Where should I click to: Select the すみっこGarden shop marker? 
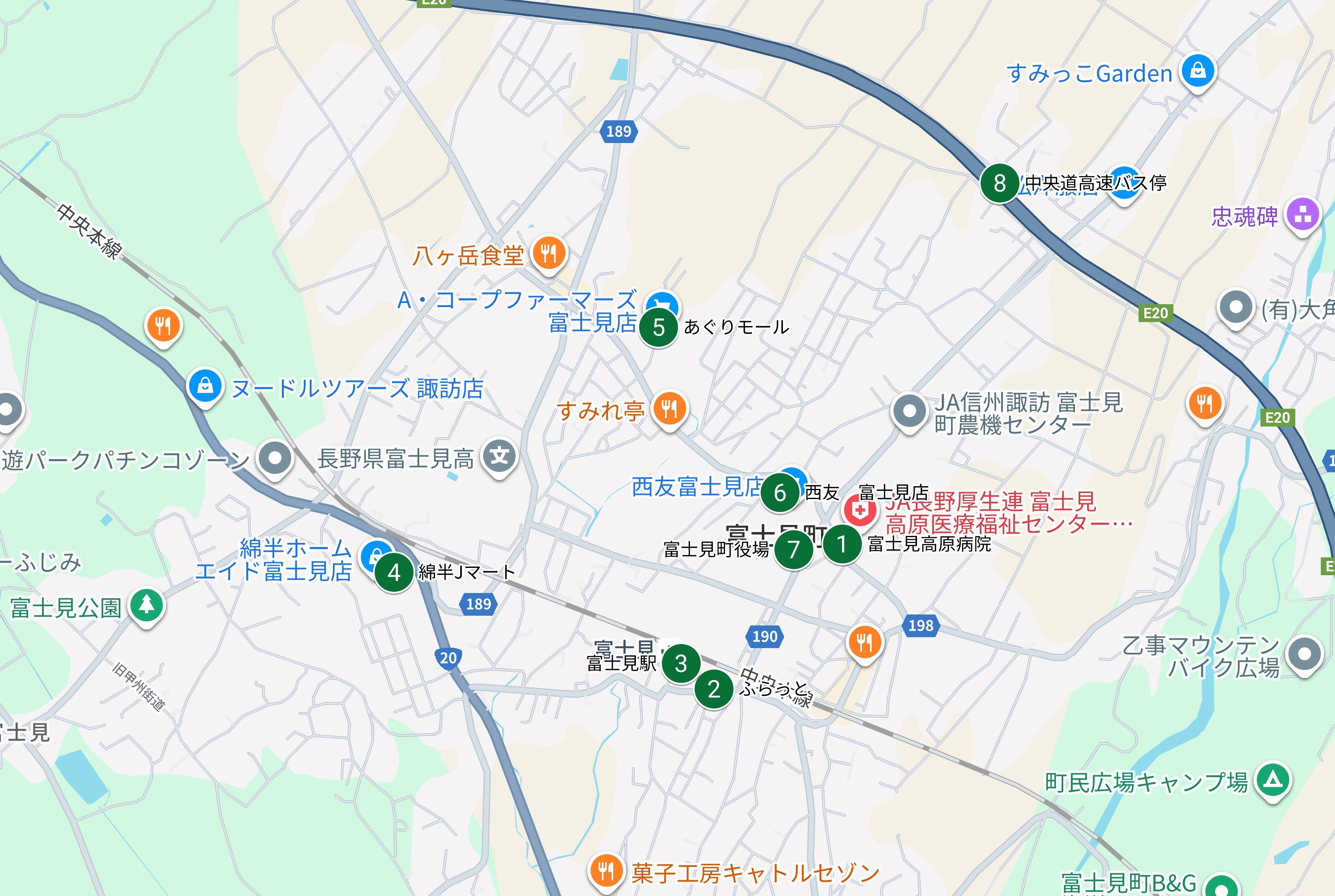[1198, 71]
